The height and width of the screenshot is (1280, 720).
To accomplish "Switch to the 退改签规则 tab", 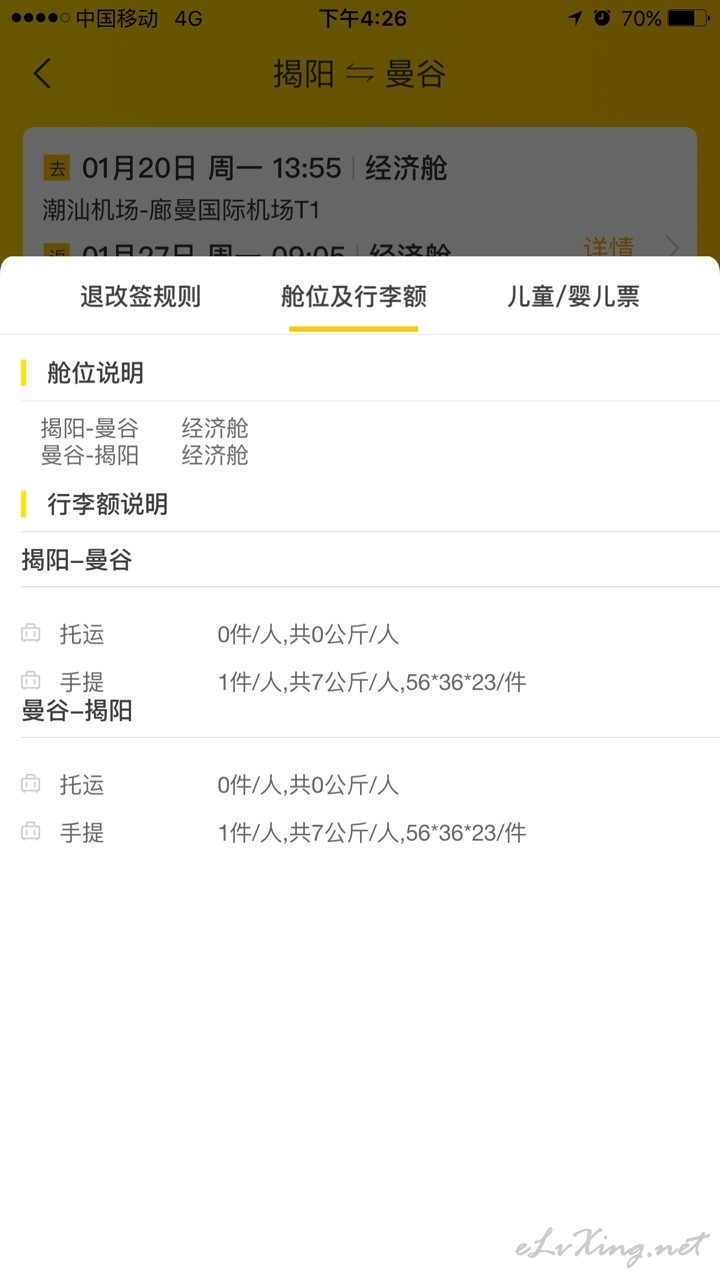I will tap(140, 297).
